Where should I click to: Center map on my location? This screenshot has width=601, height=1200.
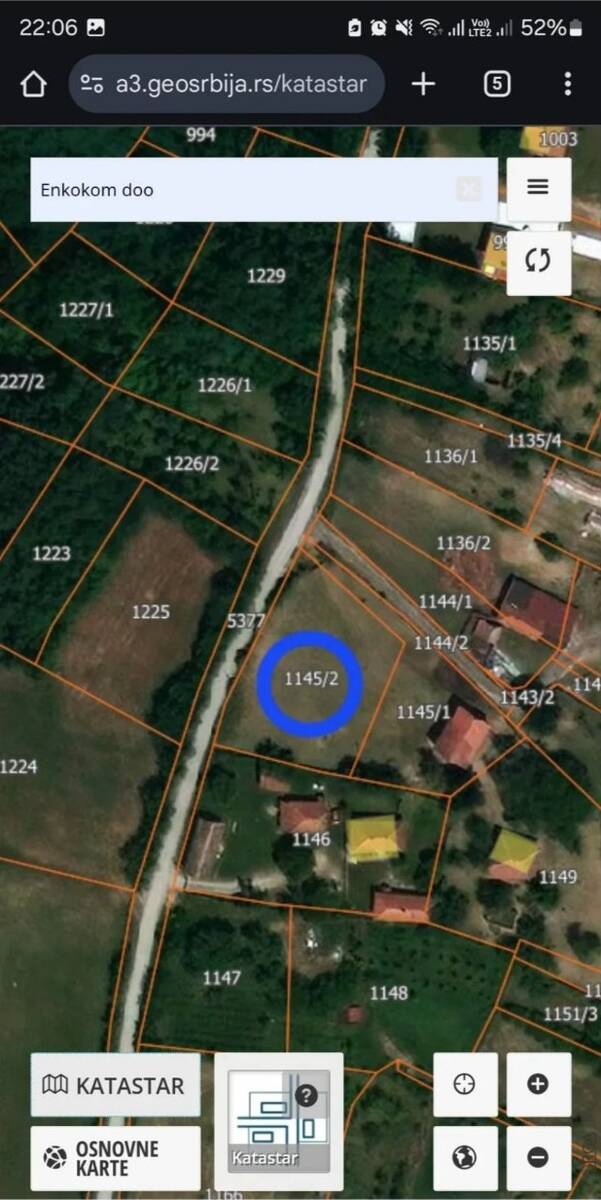(465, 1084)
